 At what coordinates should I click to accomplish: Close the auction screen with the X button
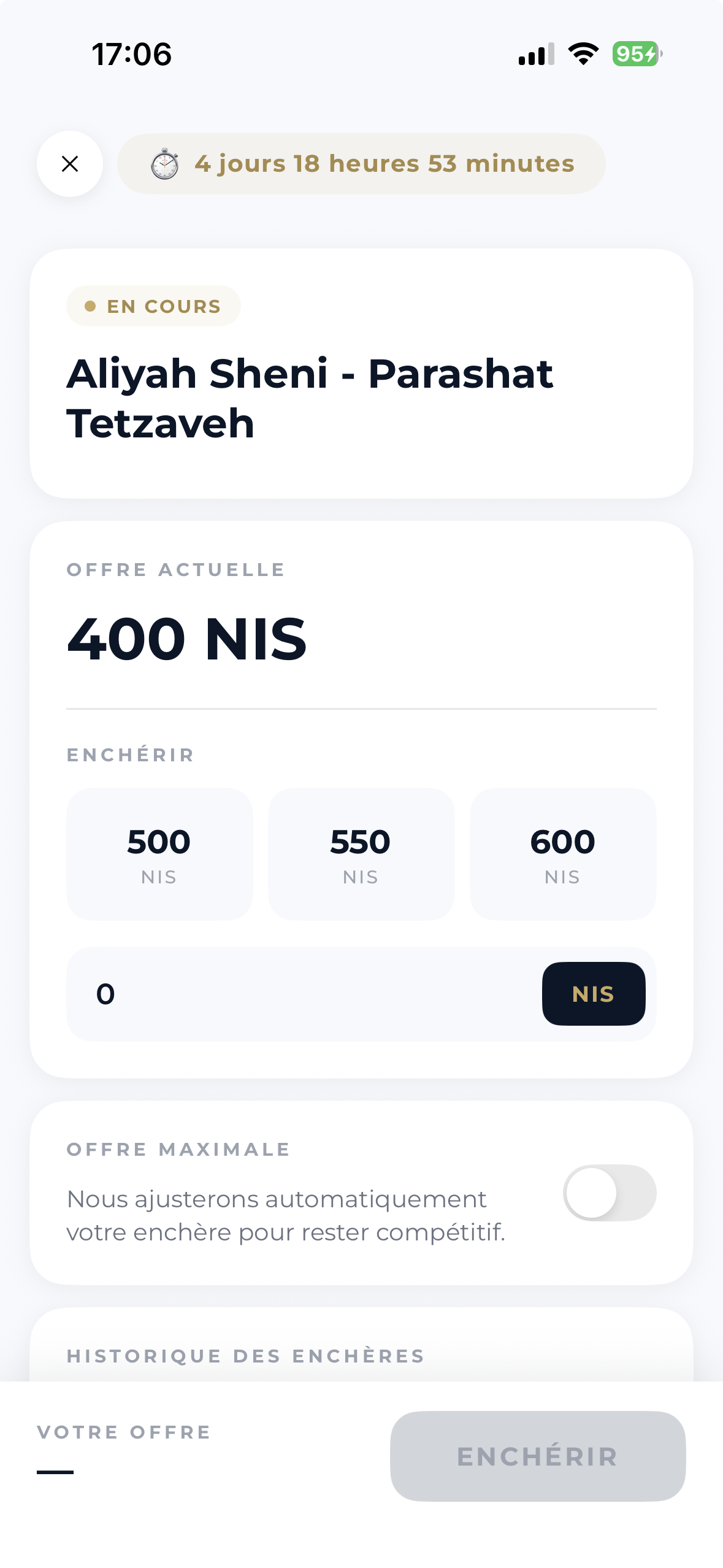coord(70,164)
